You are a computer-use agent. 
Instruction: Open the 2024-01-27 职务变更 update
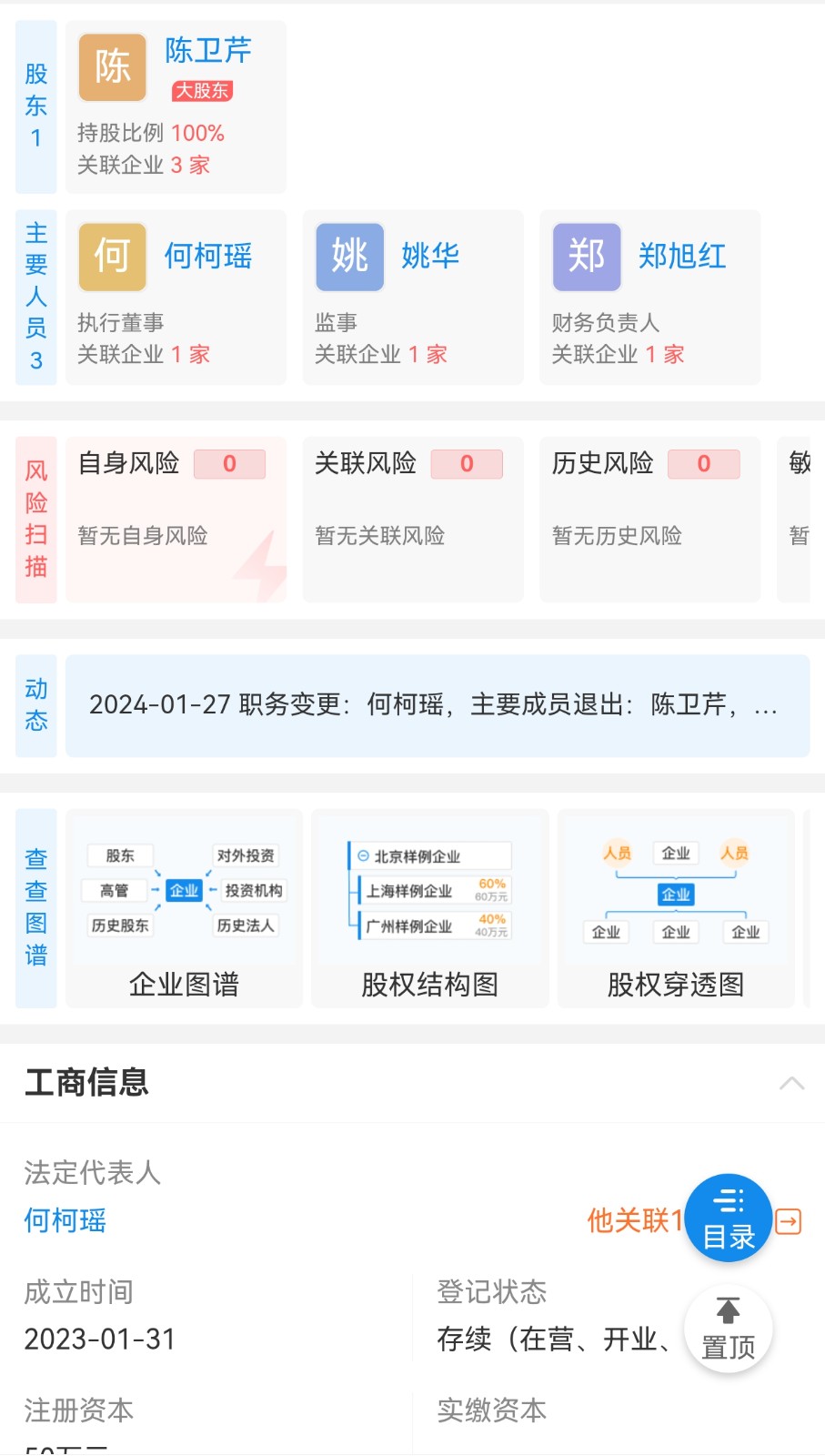tap(437, 705)
